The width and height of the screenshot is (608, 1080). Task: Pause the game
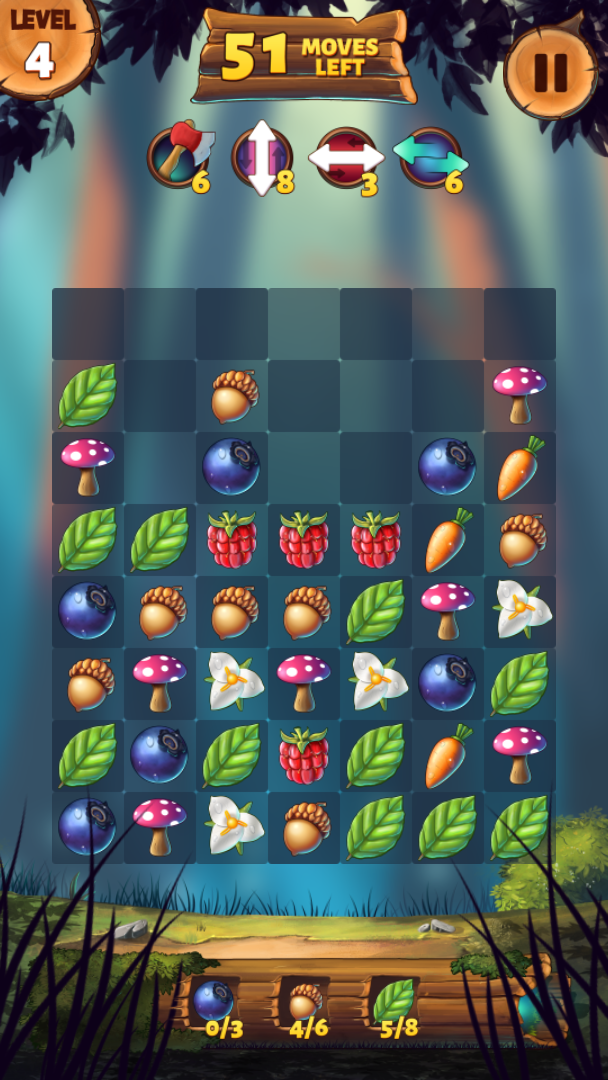tap(549, 71)
